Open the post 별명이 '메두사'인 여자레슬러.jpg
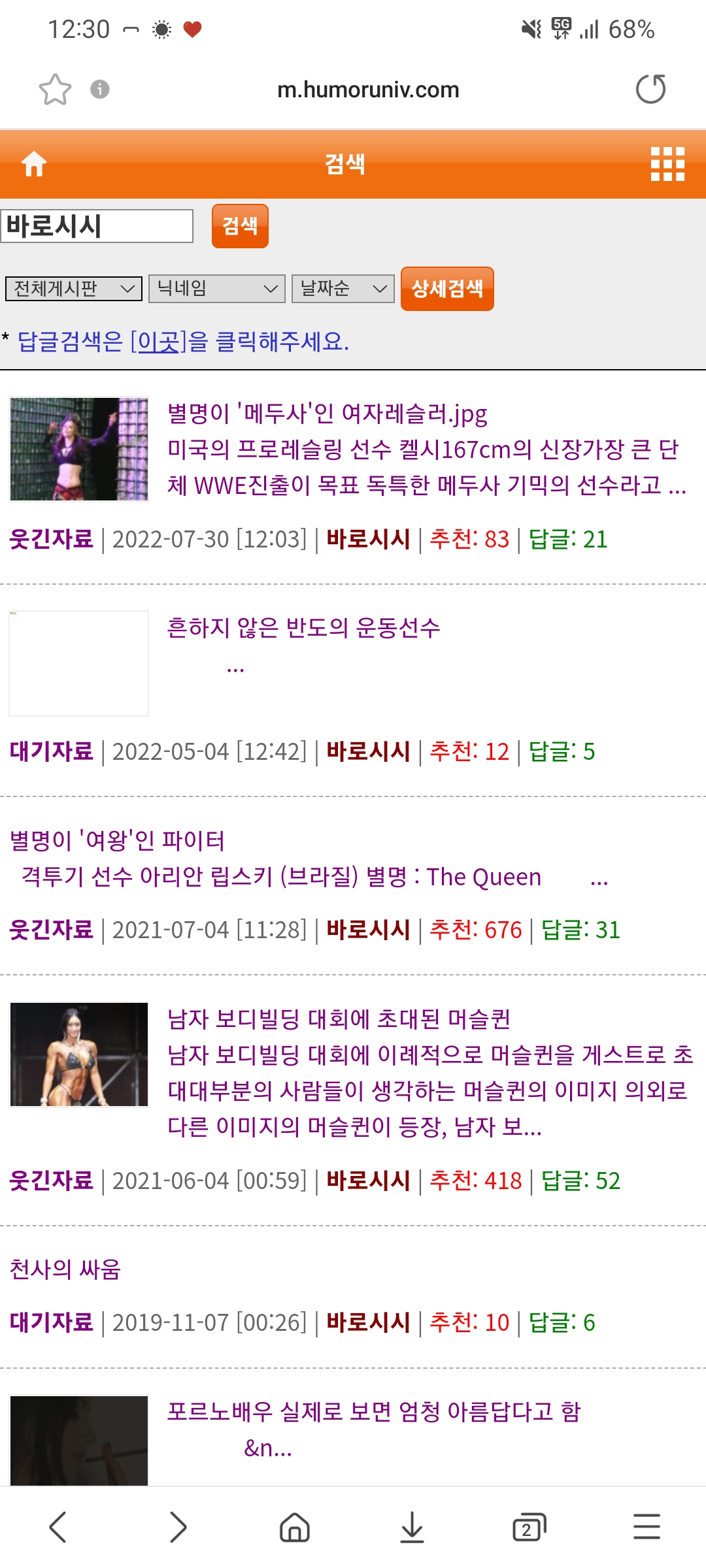This screenshot has height=1568, width=706. tap(327, 414)
